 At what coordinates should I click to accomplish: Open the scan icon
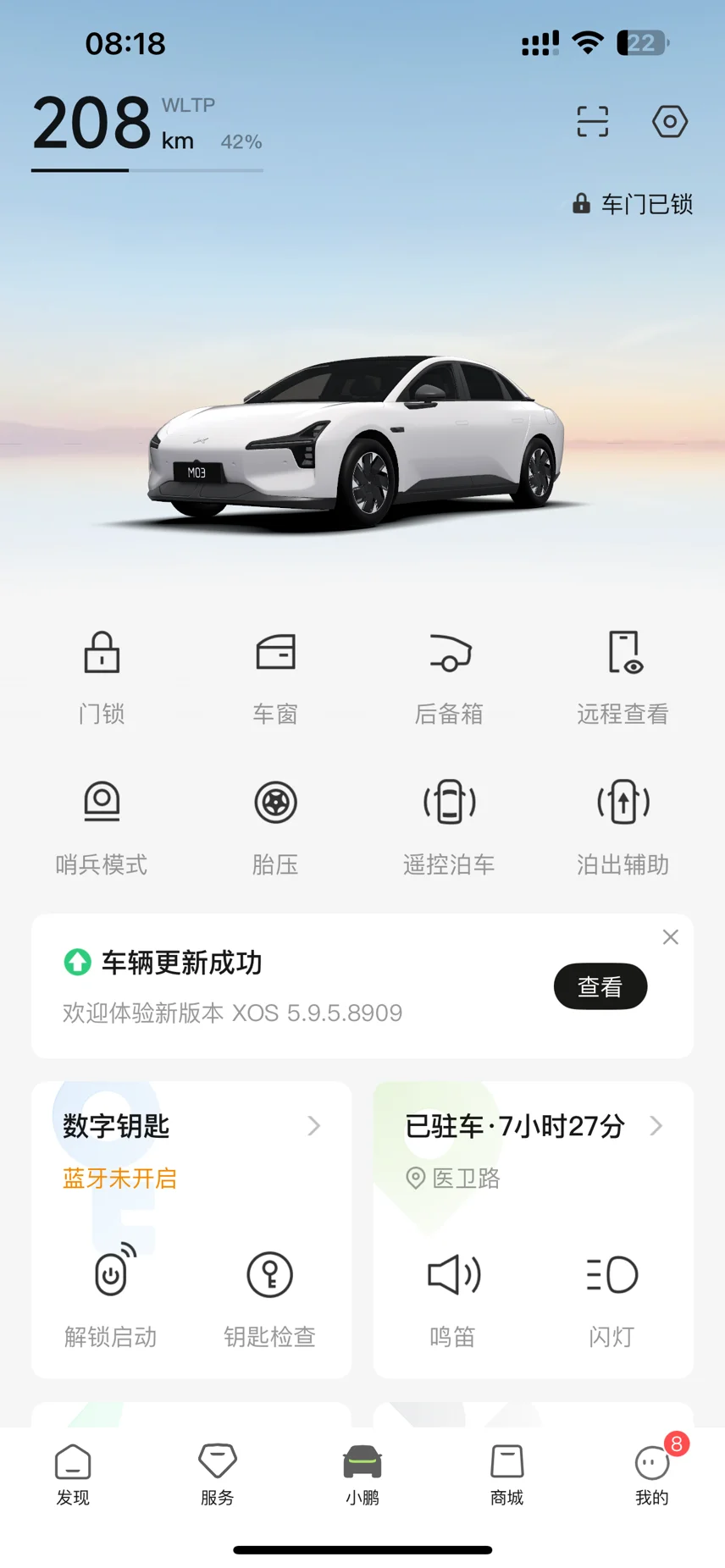pyautogui.click(x=592, y=122)
